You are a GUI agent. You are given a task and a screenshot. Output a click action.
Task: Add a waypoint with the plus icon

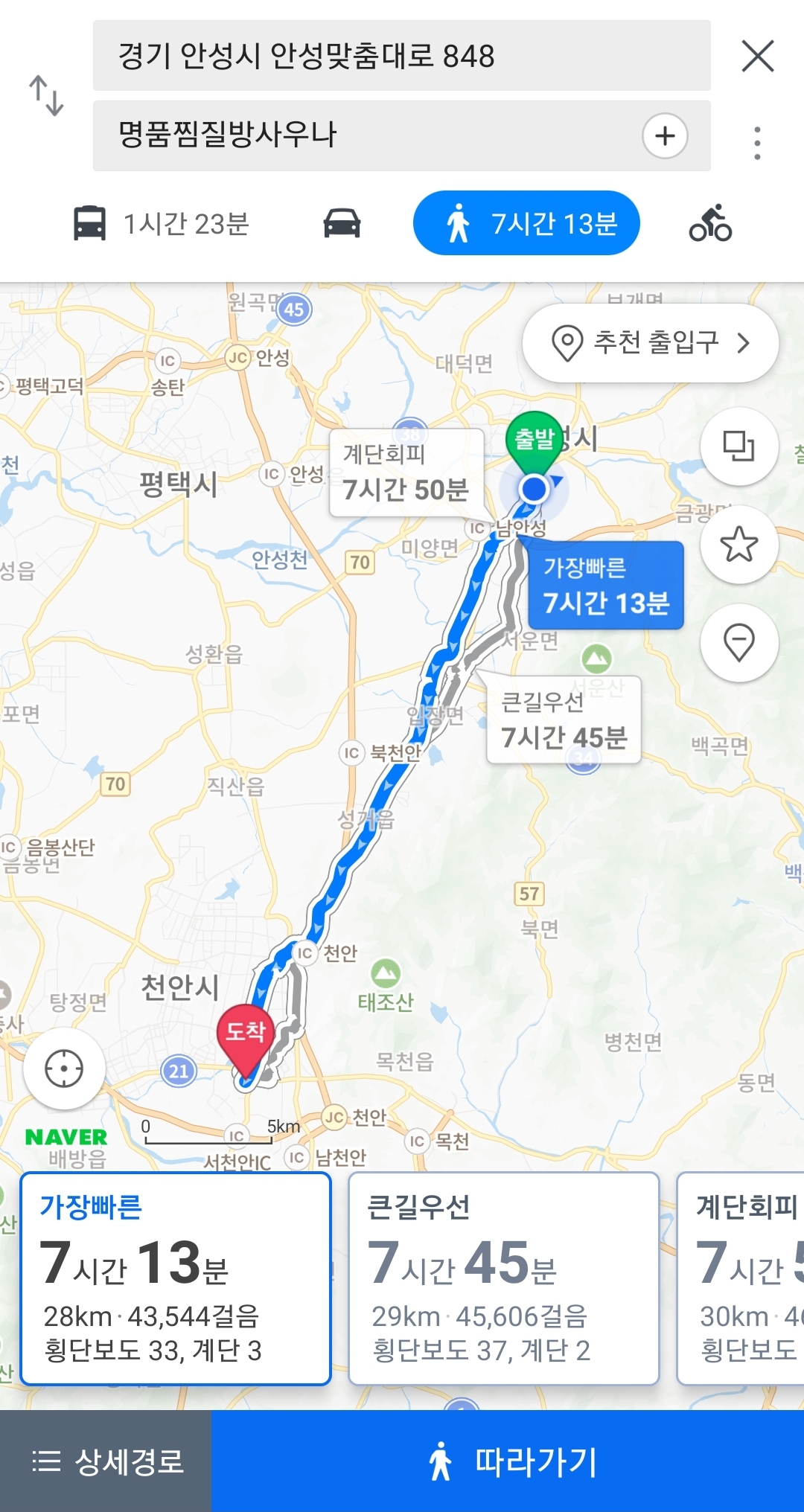point(665,135)
